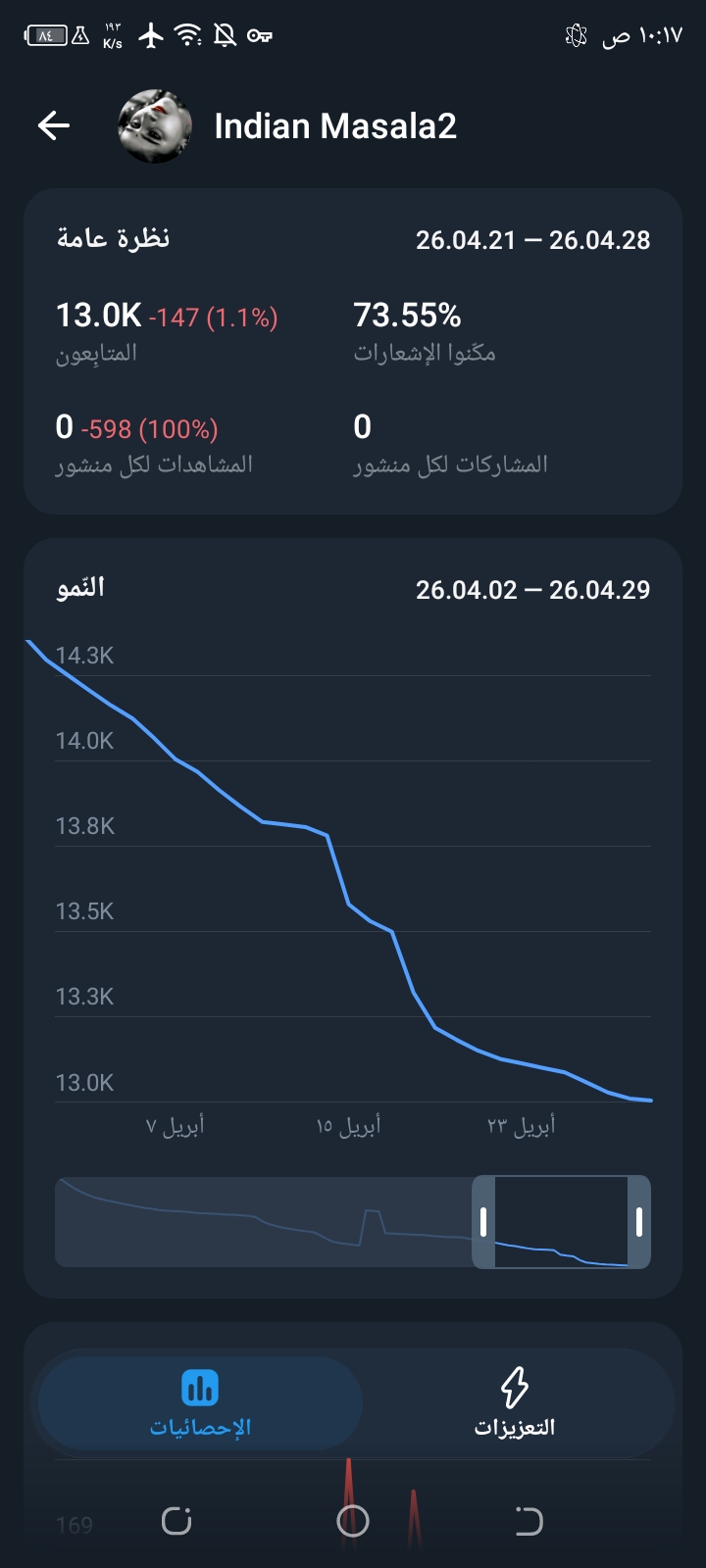Screen dimensions: 706x1568
Task: Switch to the التعزيزات tab
Action: click(515, 1403)
